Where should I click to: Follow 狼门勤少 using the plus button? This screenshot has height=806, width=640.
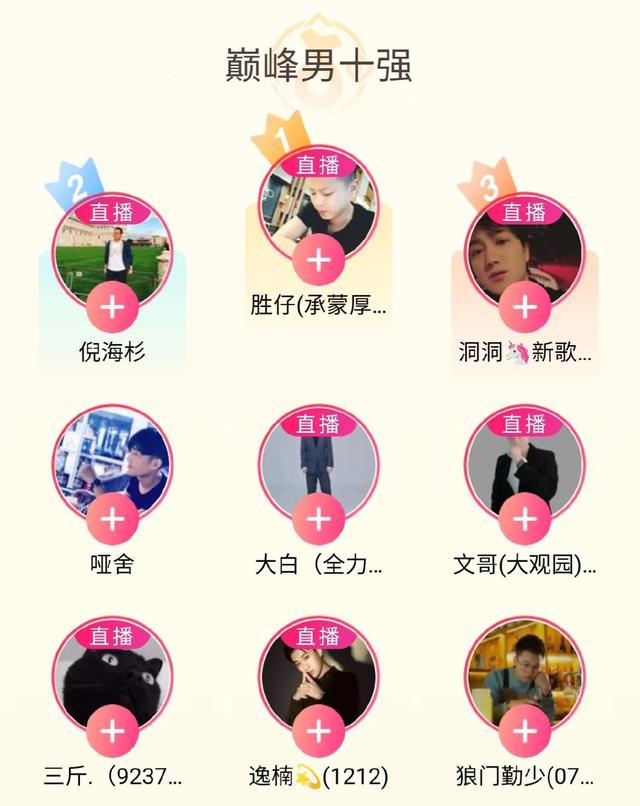point(524,731)
